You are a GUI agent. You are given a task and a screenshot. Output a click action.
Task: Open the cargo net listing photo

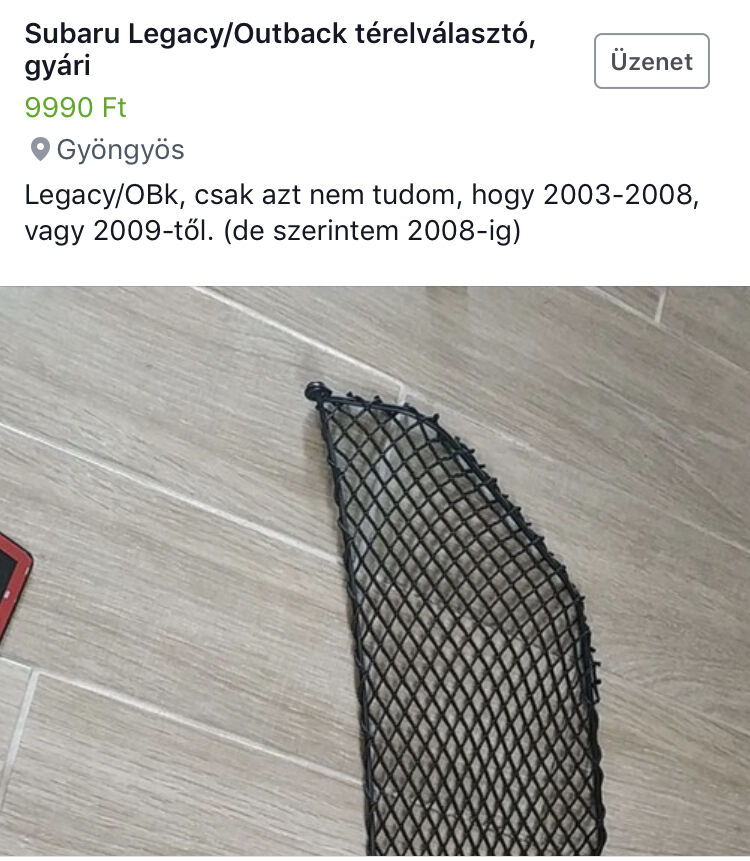[x=375, y=572]
